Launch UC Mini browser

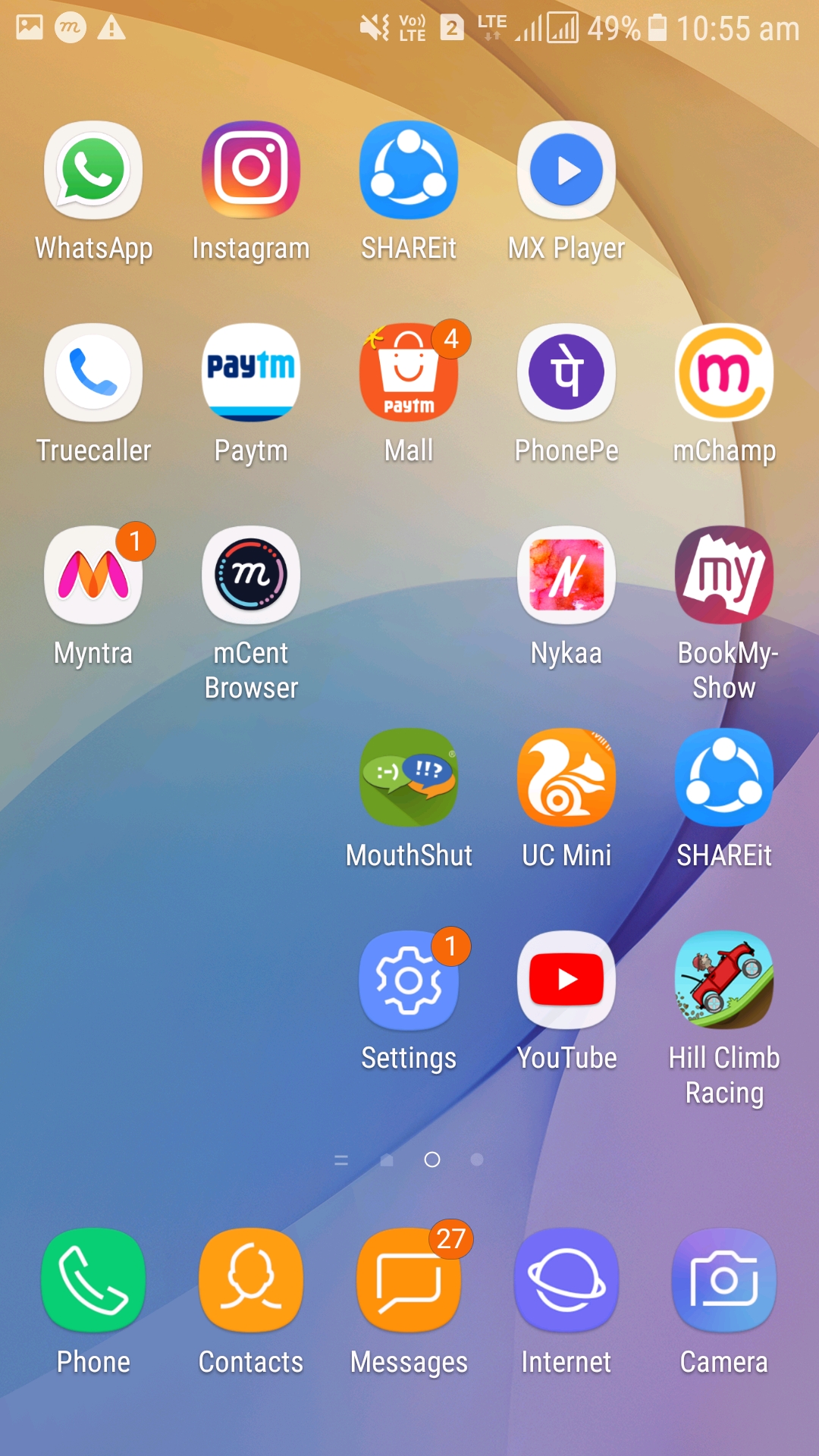pyautogui.click(x=566, y=777)
